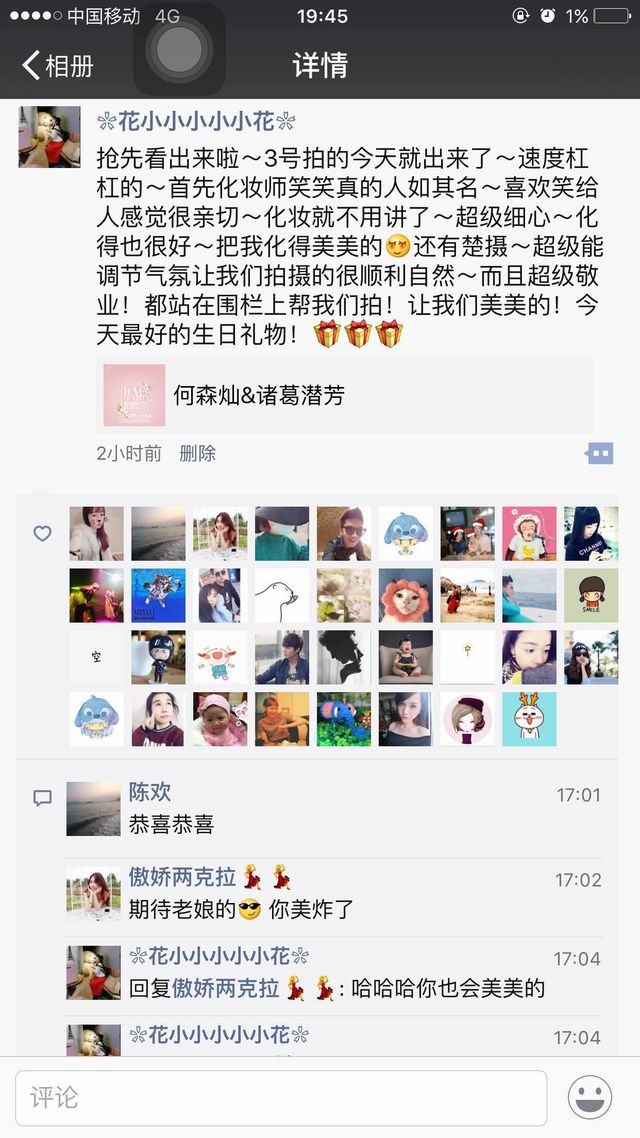
Task: Open the lion-mane cat avatar among likes
Action: point(406,595)
